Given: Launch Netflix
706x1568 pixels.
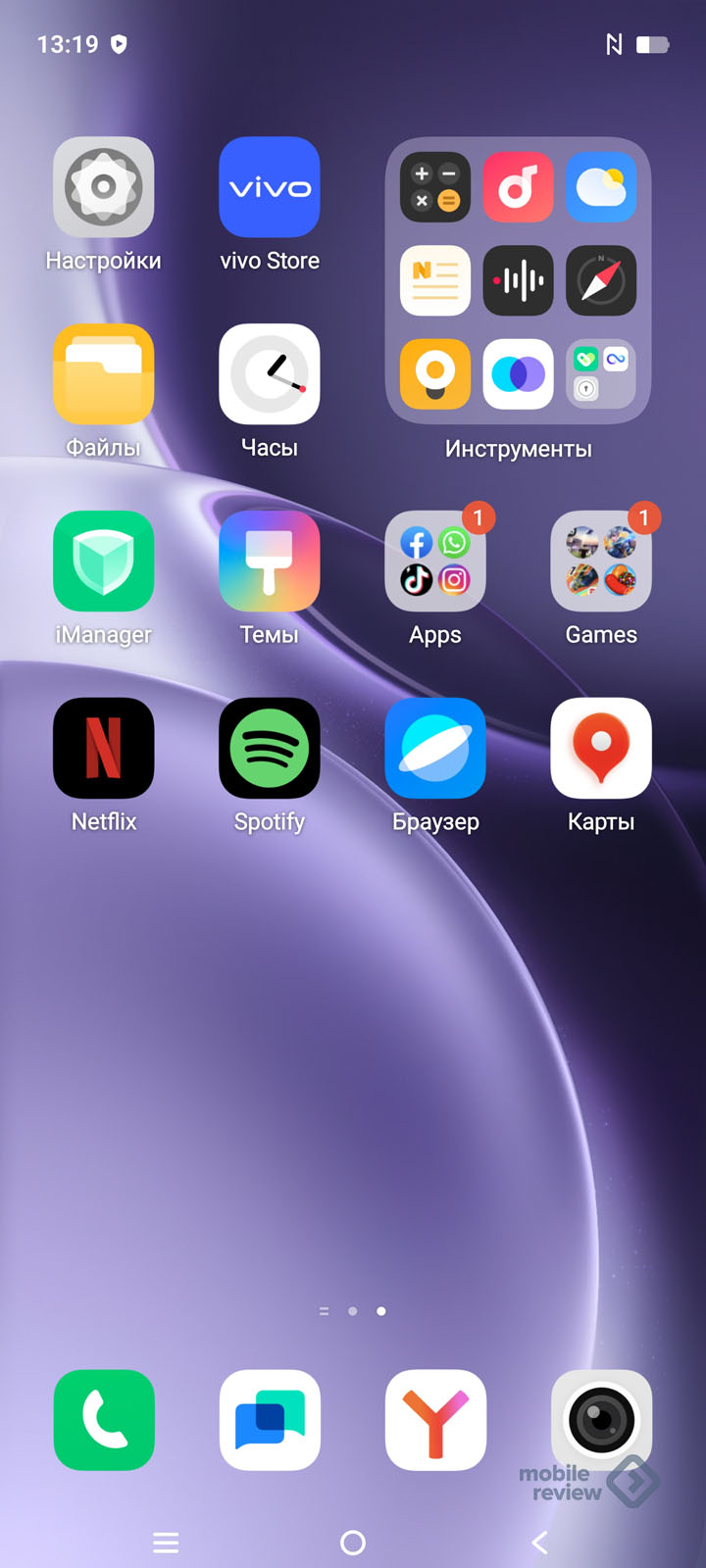Looking at the screenshot, I should click(103, 749).
